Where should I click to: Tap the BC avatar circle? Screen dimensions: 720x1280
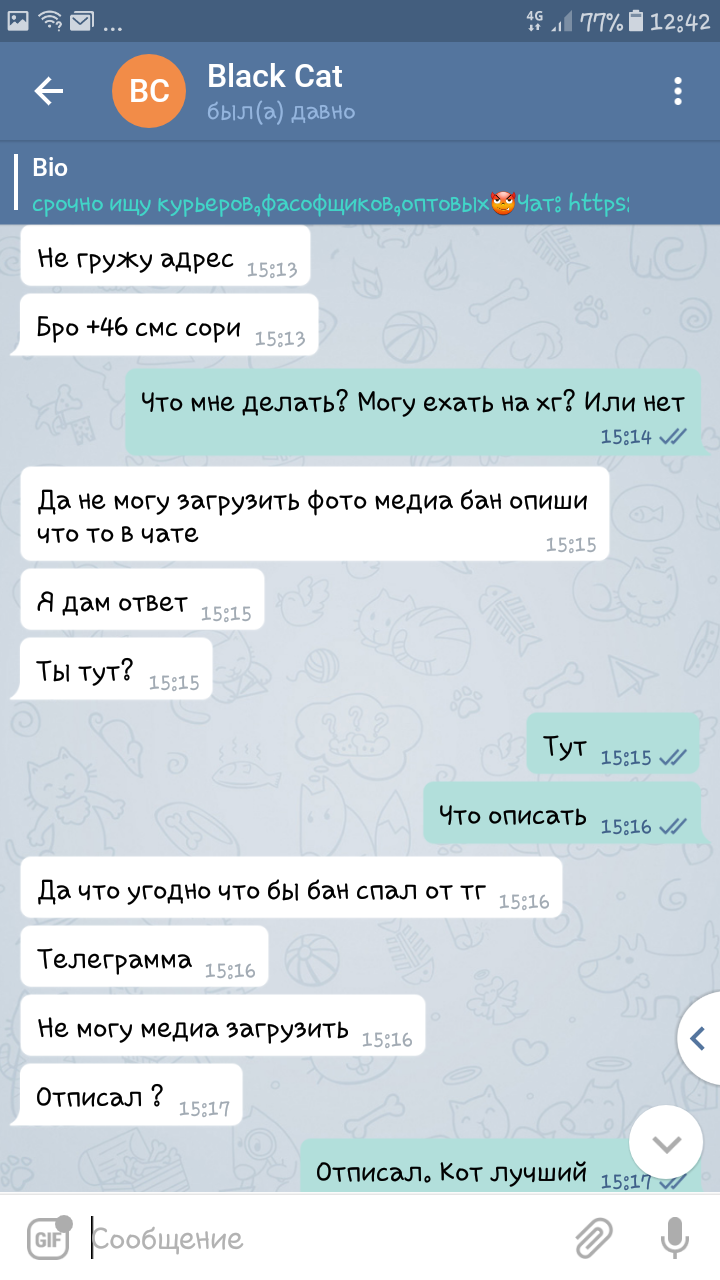click(149, 91)
